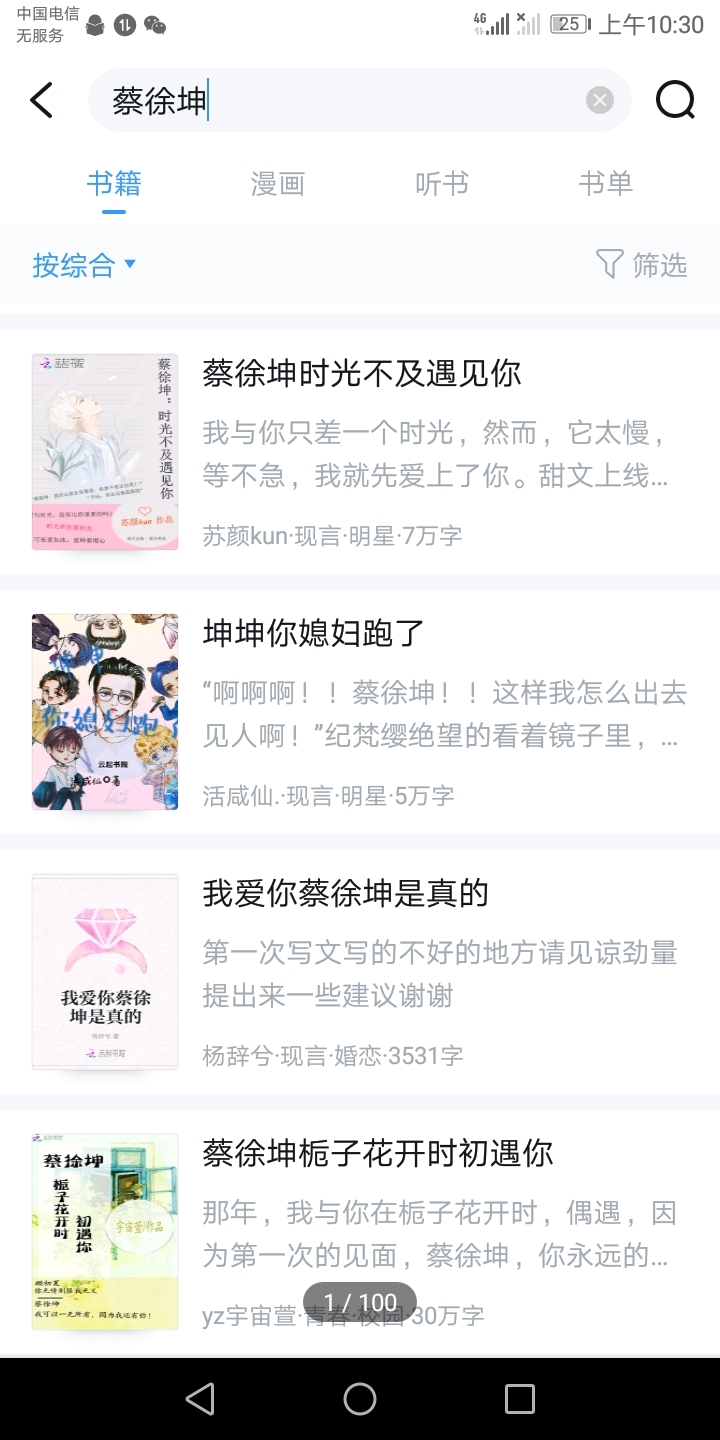Tap the search magnifier icon
The height and width of the screenshot is (1440, 720).
[675, 100]
